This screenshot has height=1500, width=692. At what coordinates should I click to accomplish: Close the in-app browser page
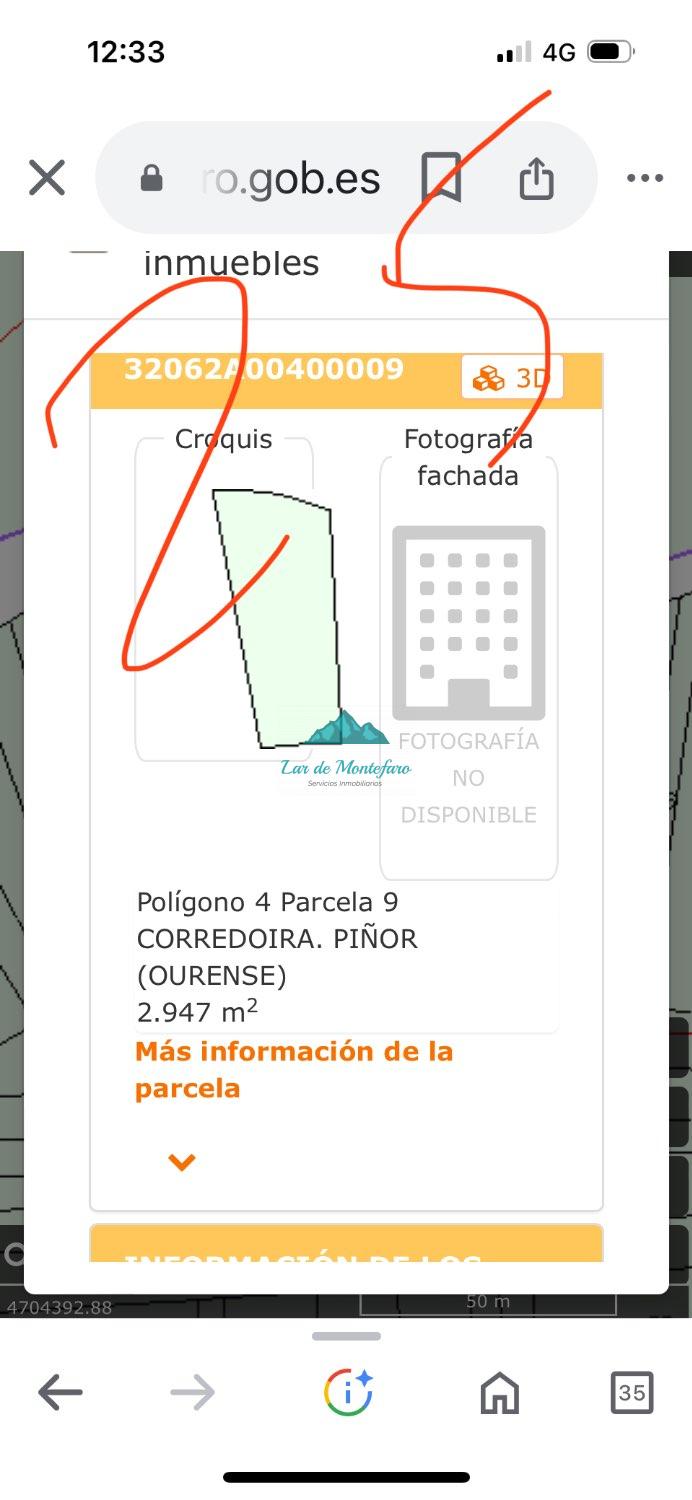(46, 179)
